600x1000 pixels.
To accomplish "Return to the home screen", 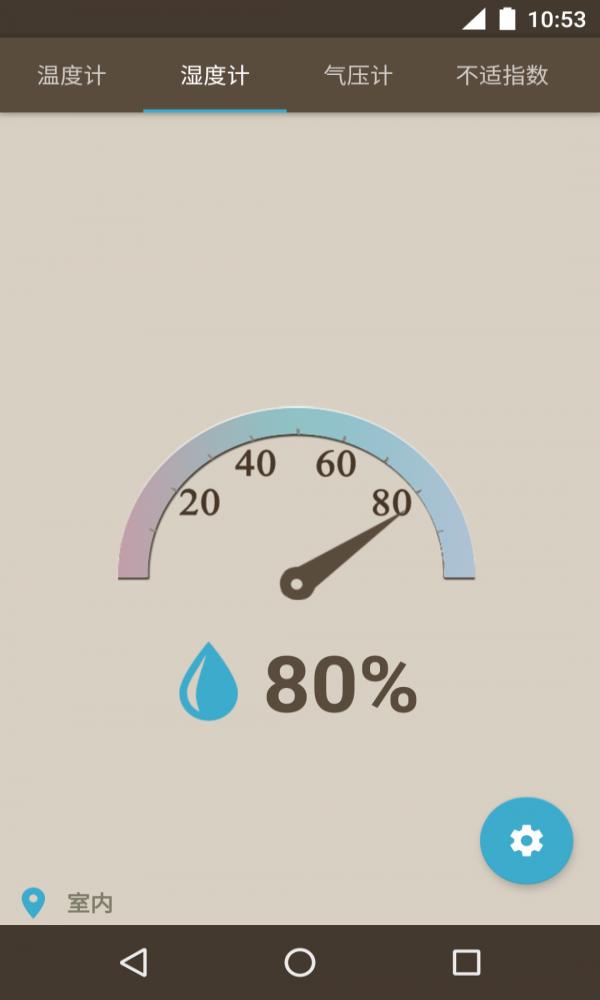I will [x=300, y=962].
